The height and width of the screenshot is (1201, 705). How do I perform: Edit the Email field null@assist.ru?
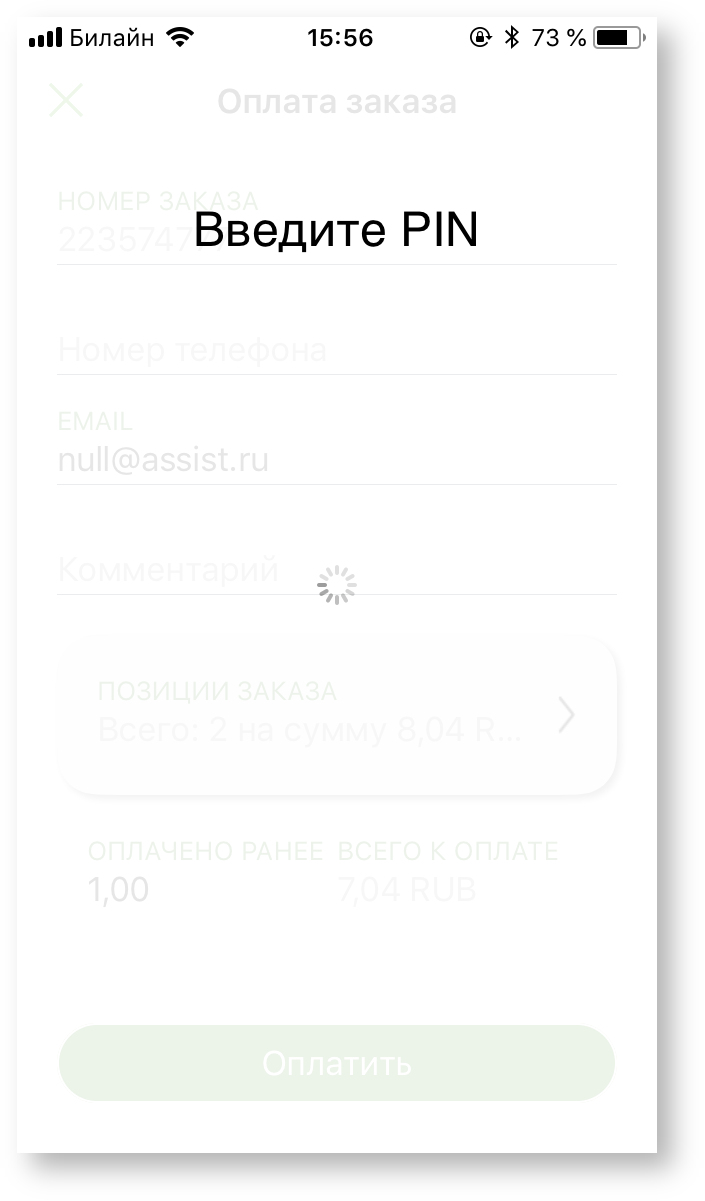[336, 460]
